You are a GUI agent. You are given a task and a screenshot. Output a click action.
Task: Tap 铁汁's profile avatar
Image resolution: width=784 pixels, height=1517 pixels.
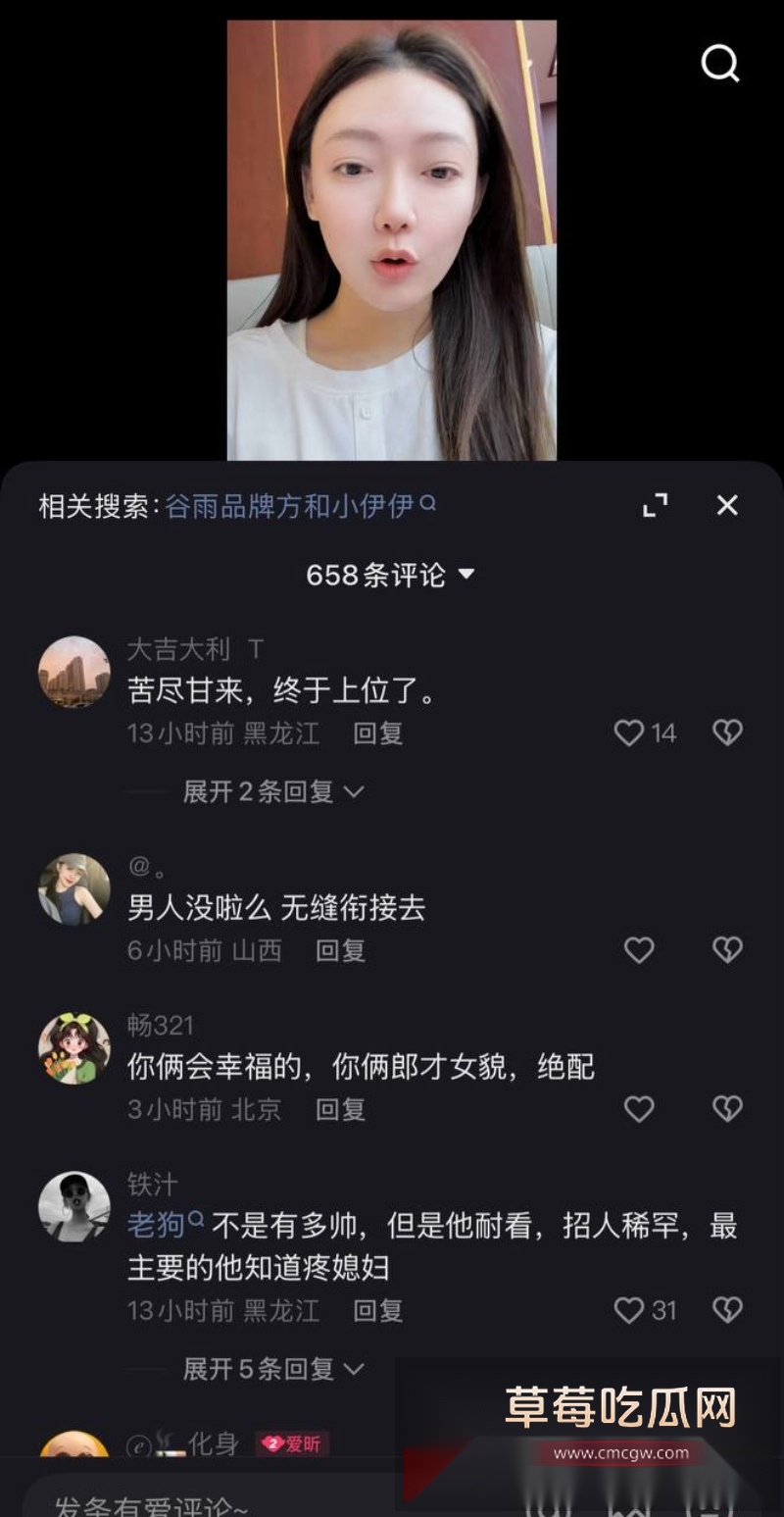[73, 1208]
